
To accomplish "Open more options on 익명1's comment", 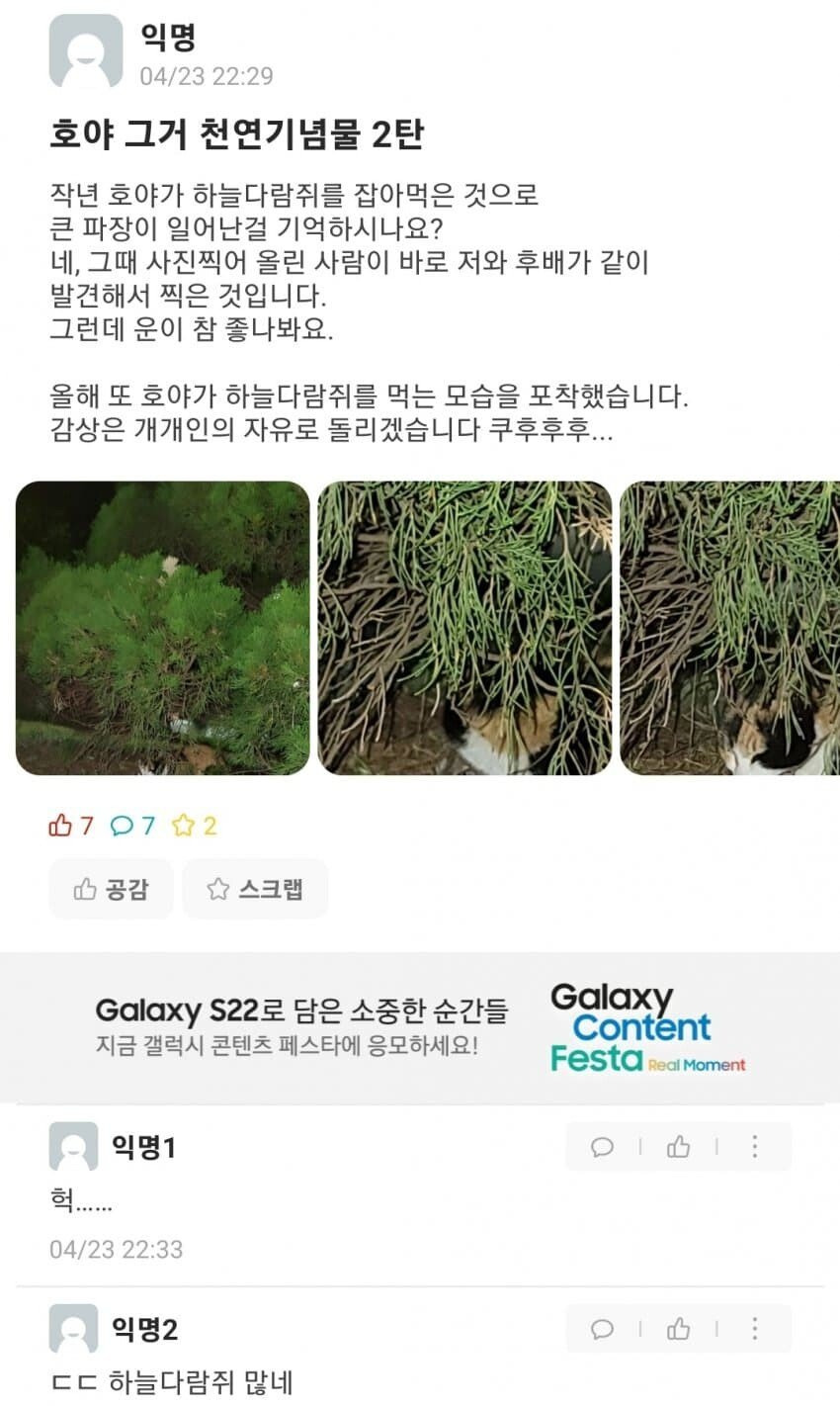I will [x=755, y=1147].
